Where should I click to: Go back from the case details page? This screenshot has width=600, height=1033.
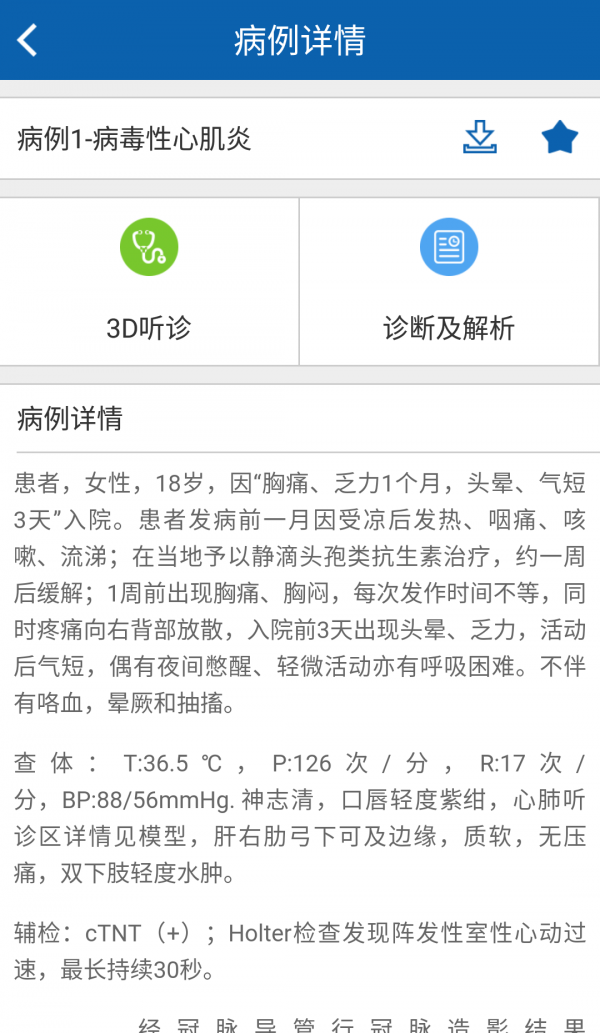[x=28, y=40]
